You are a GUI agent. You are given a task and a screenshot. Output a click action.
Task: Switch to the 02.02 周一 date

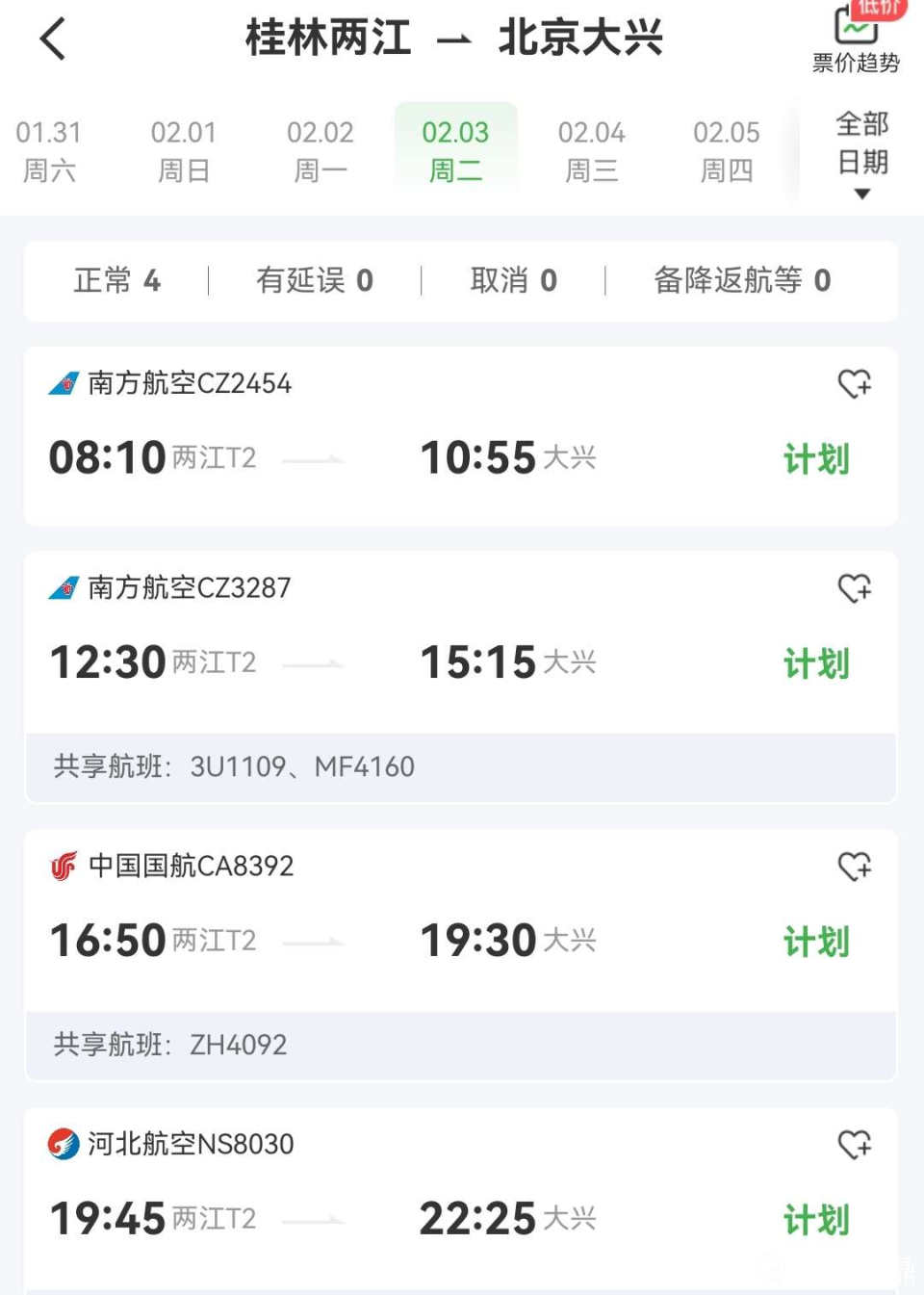(320, 151)
